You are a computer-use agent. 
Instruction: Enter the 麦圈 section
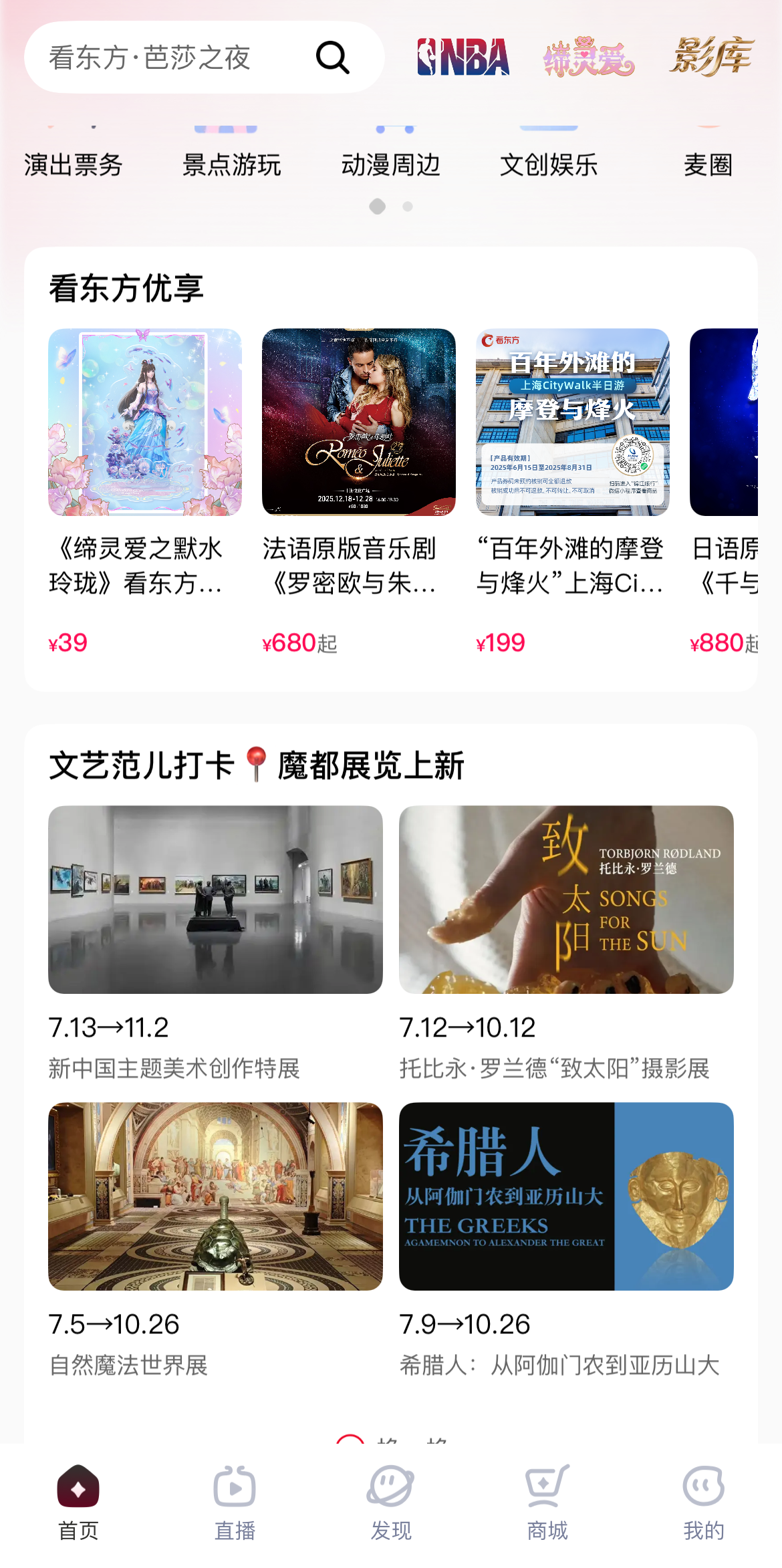coord(708,164)
